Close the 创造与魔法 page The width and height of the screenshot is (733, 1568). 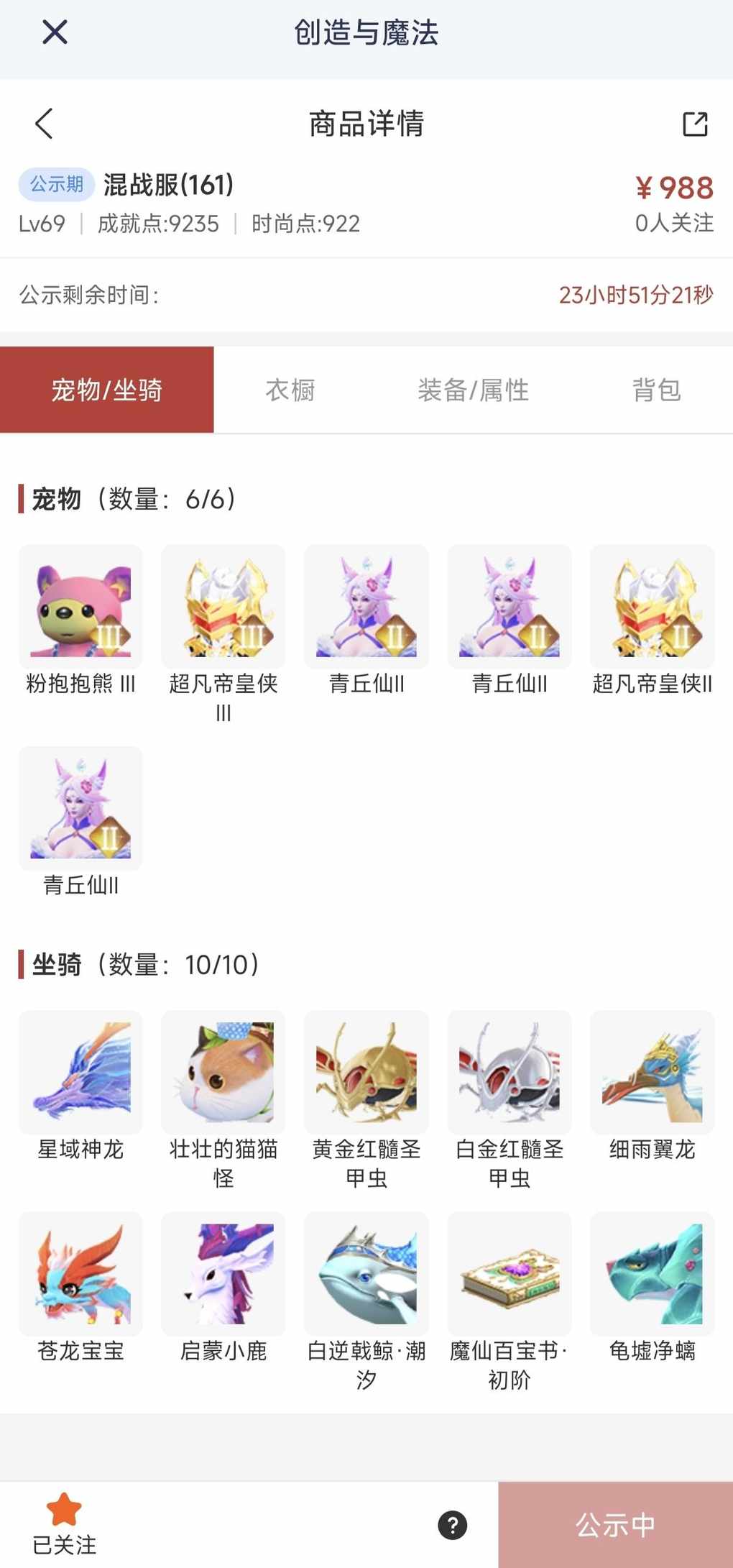tap(55, 32)
